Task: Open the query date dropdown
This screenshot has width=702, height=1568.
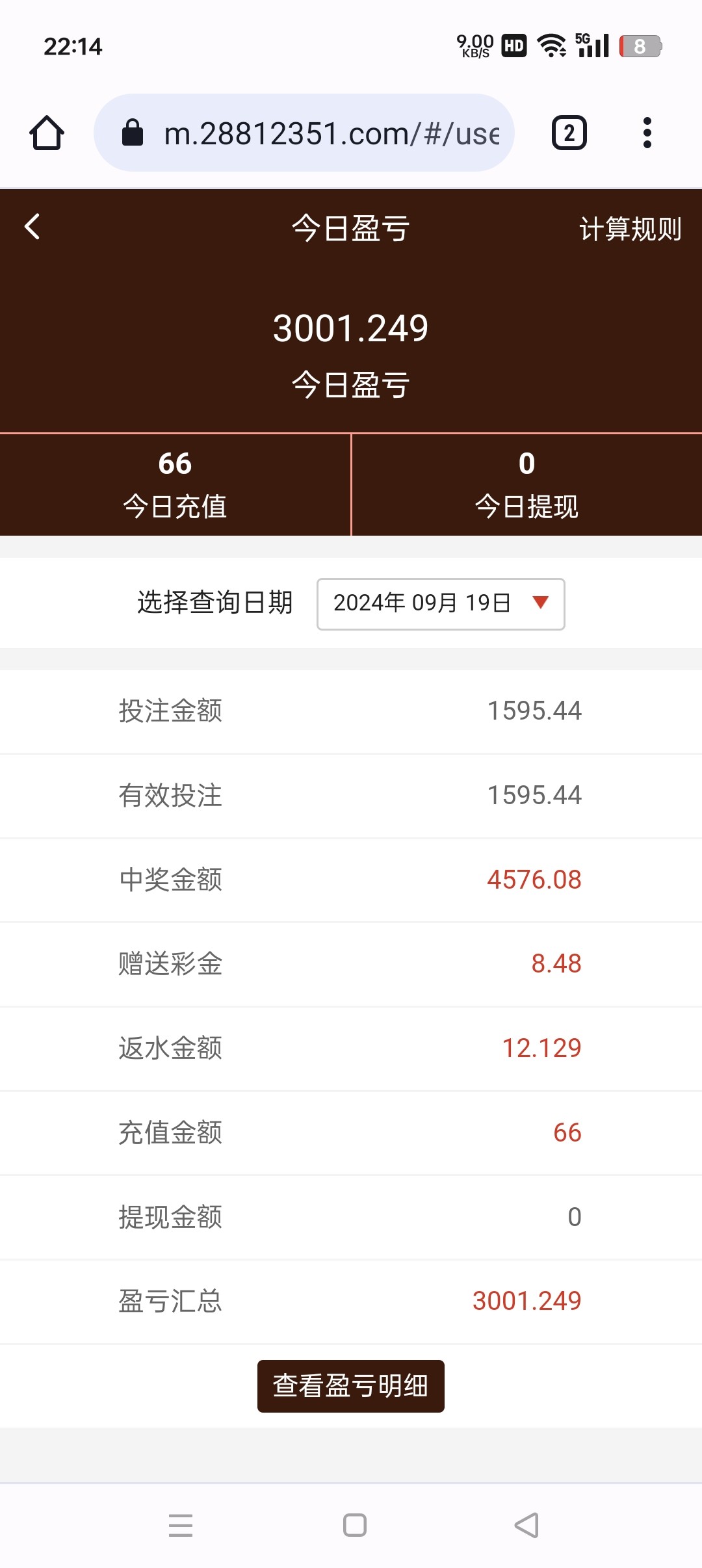Action: click(x=440, y=603)
